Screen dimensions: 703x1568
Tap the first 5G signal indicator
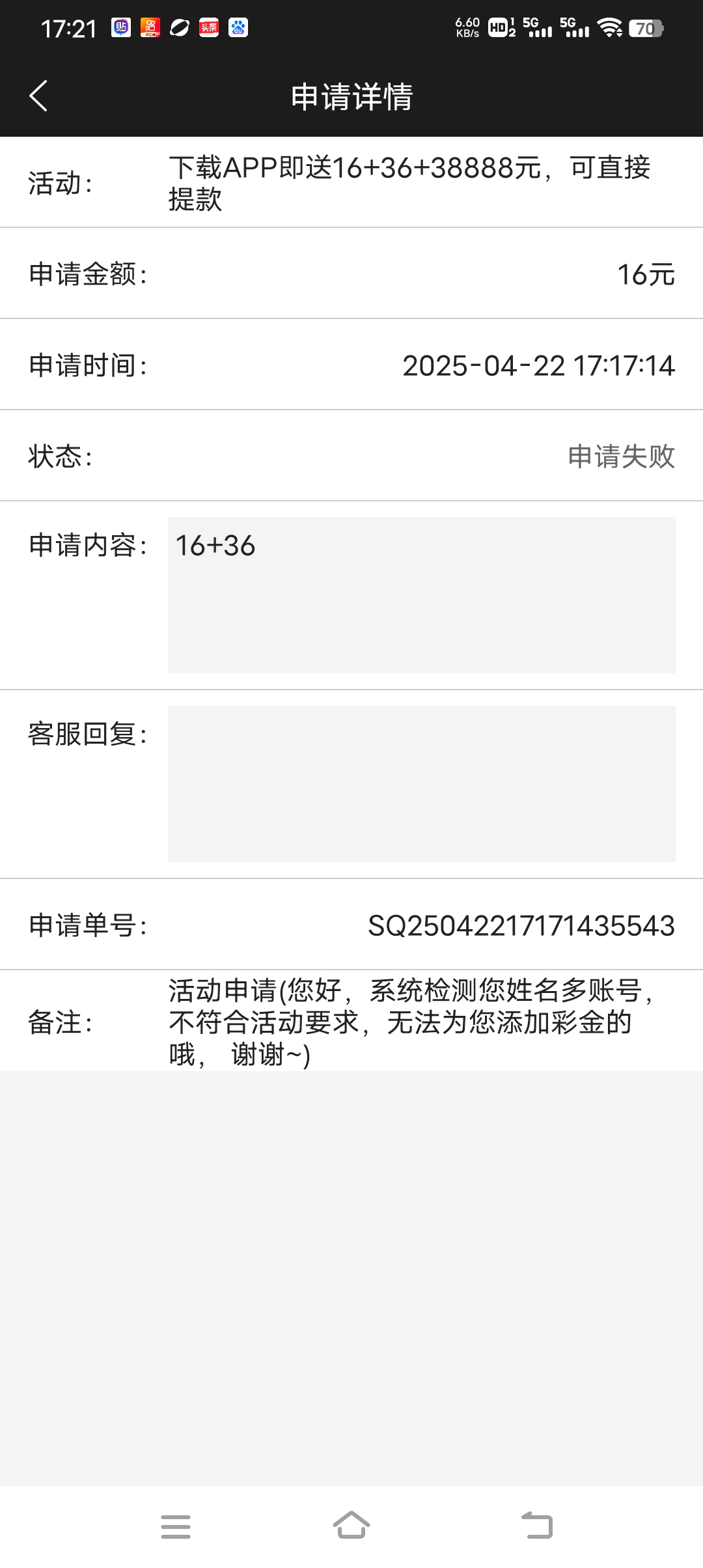536,28
